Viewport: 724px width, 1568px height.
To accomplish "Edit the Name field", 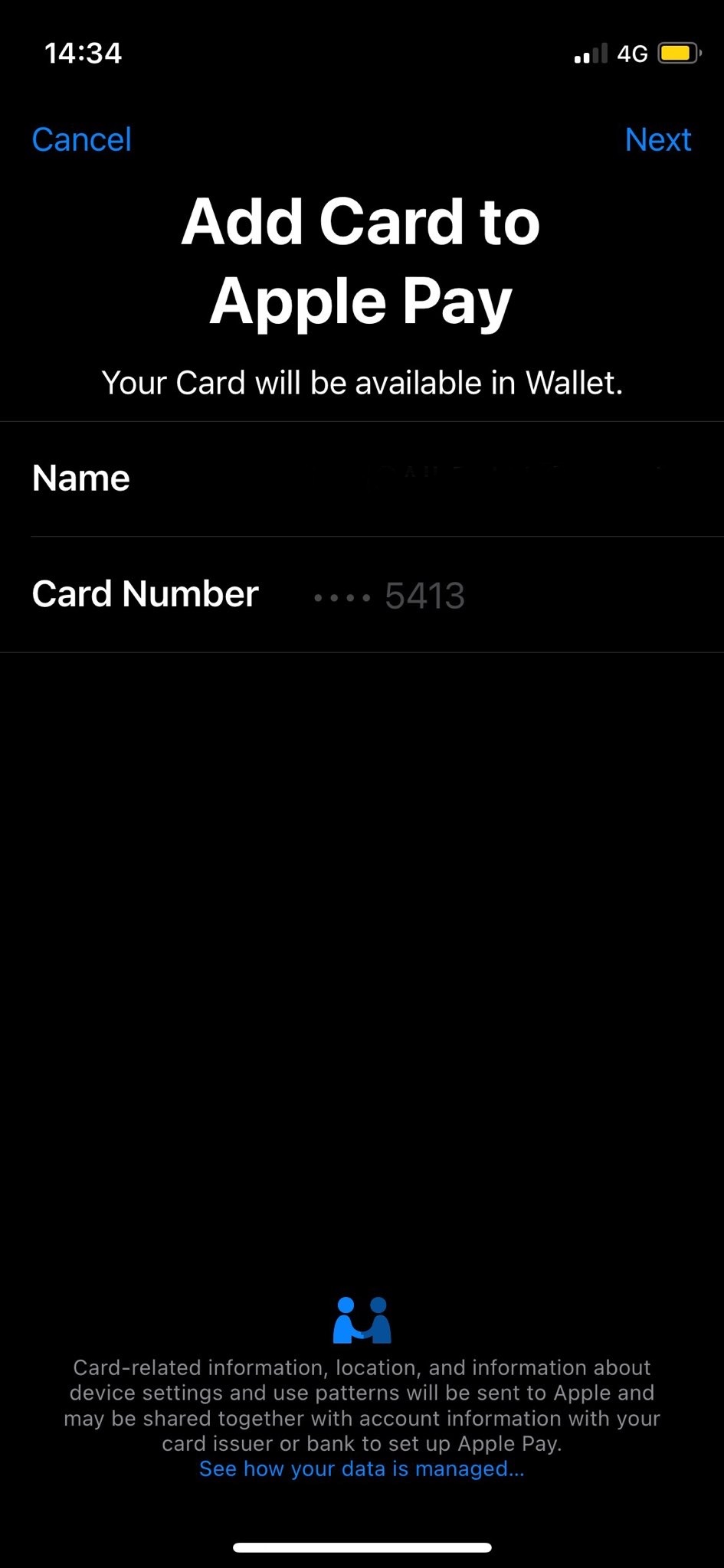I will tap(362, 479).
